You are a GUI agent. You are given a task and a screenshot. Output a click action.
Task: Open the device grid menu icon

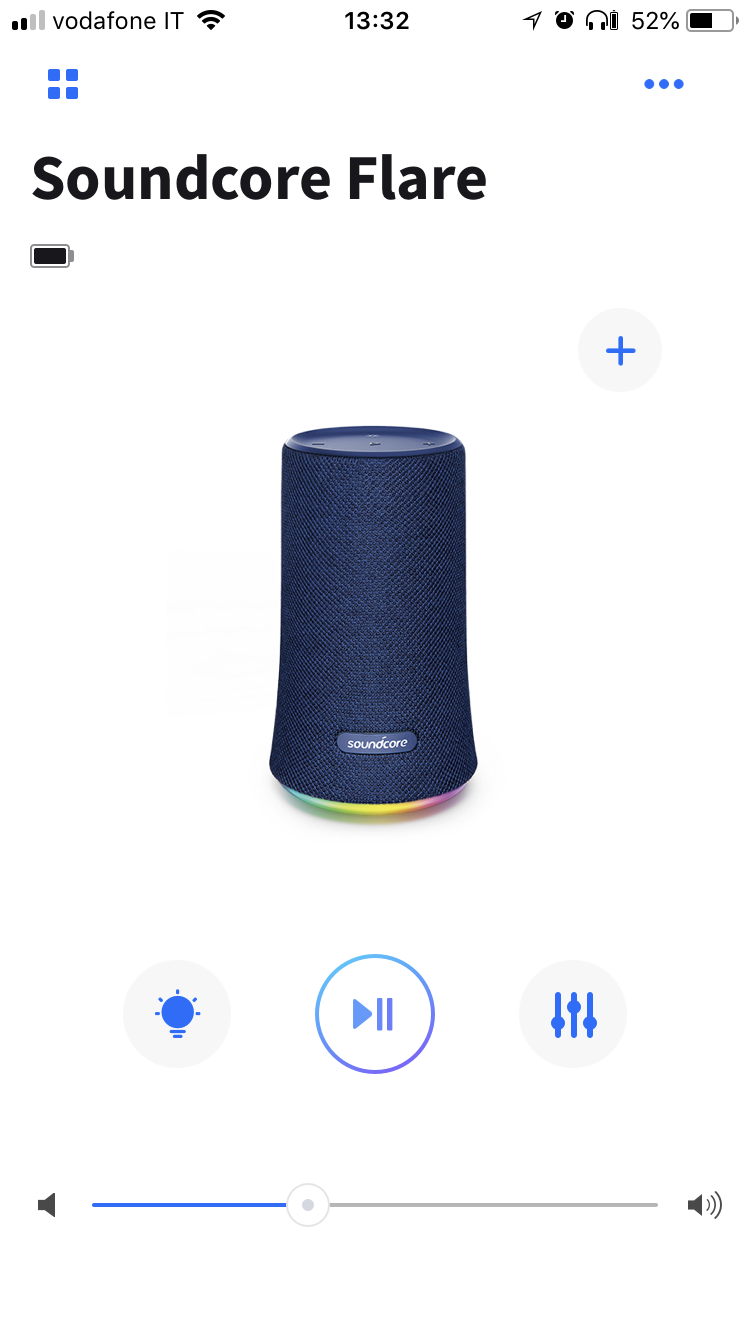click(x=63, y=84)
